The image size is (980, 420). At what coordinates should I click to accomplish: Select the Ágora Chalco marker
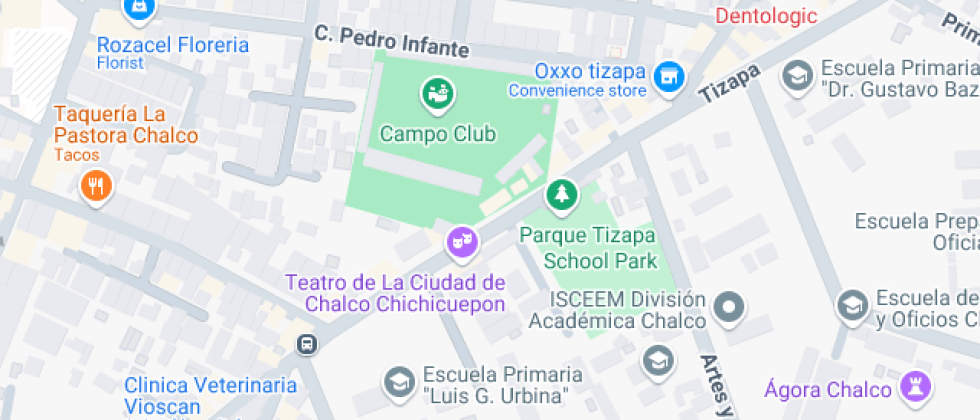point(915,387)
